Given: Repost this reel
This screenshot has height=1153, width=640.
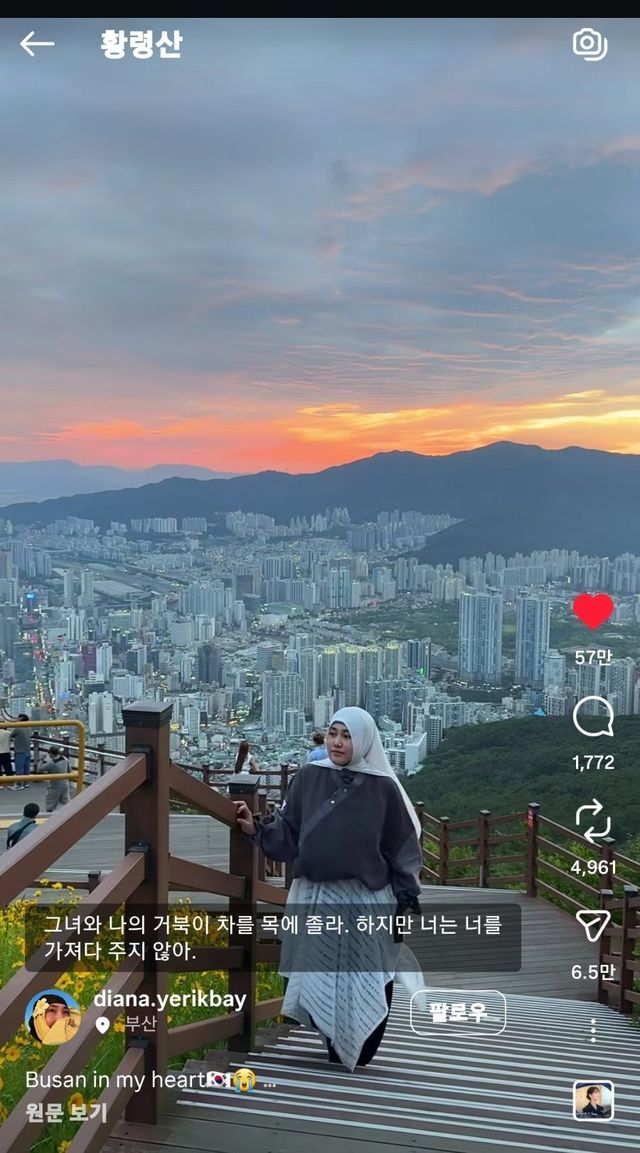Looking at the screenshot, I should coord(593,821).
